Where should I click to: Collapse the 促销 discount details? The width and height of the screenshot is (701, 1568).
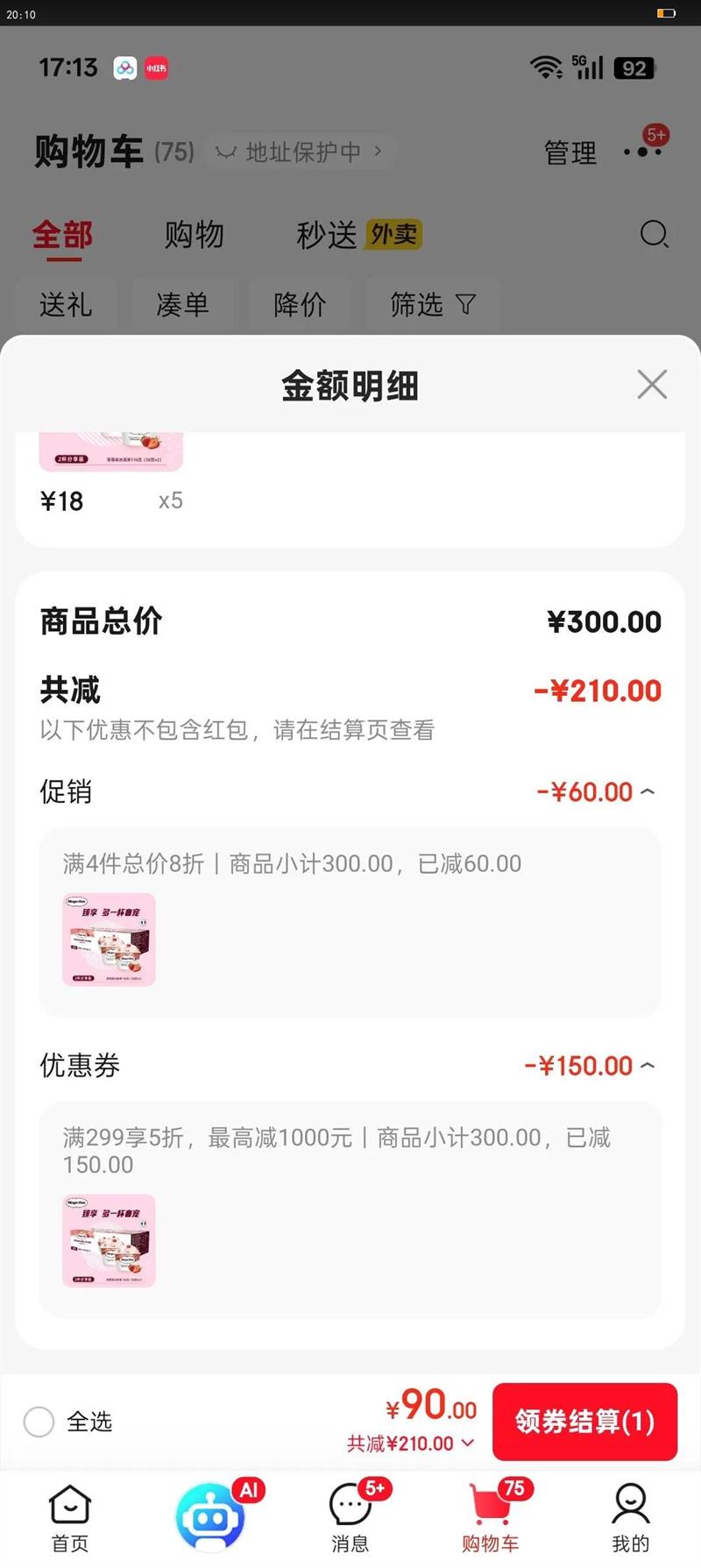648,792
